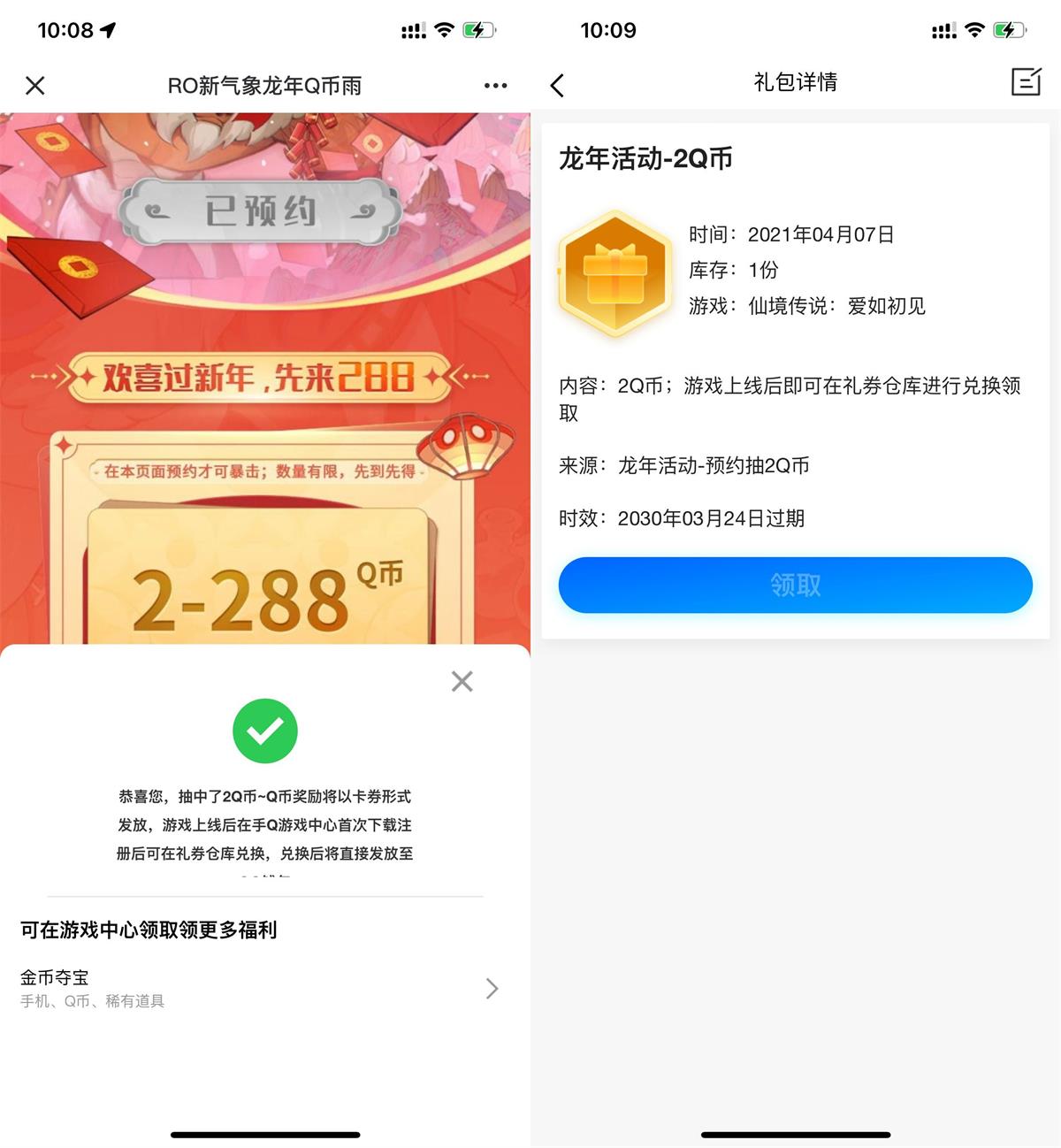Close the congratulations popup
Image resolution: width=1061 pixels, height=1148 pixels.
pos(462,681)
